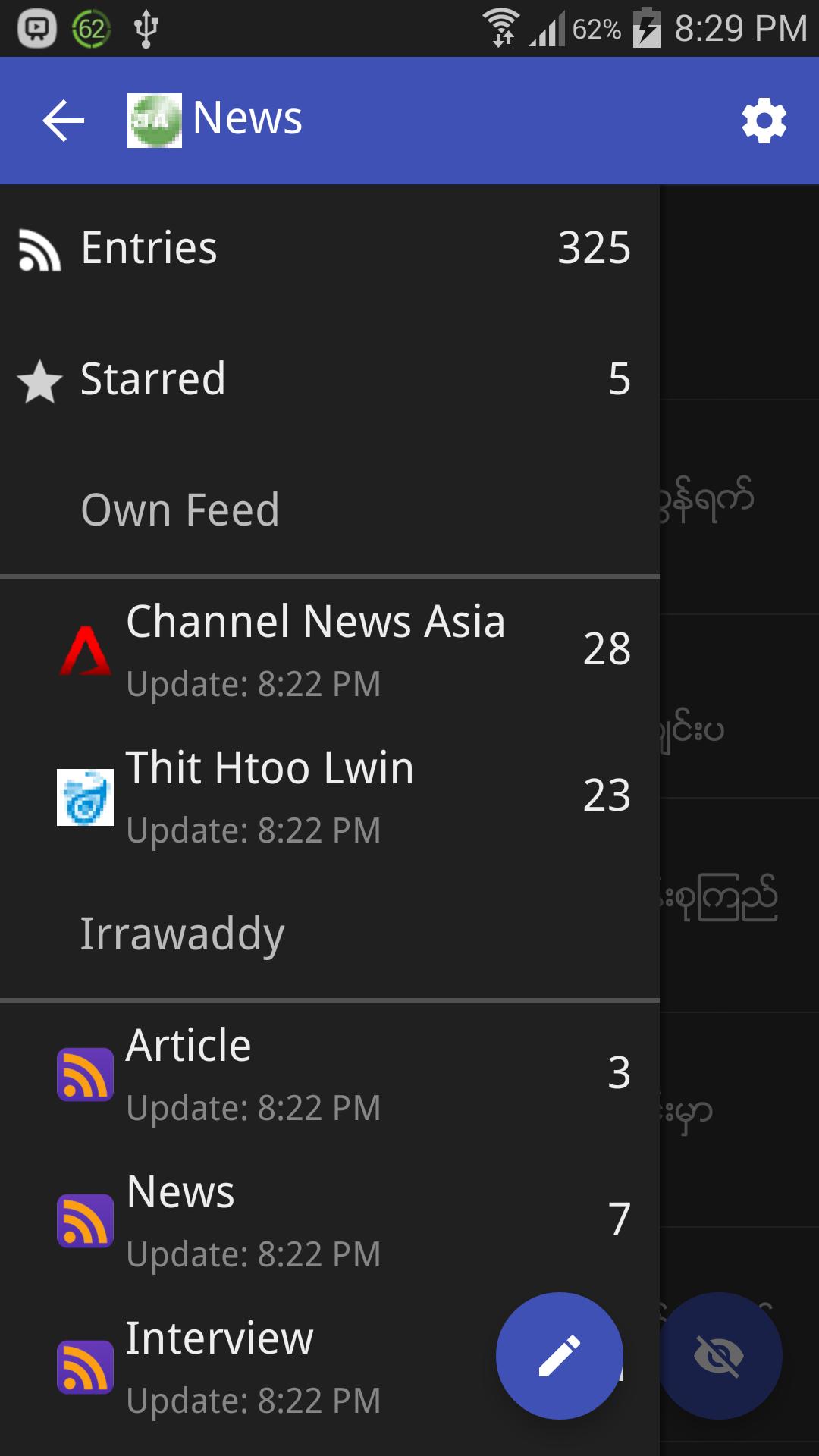Open the edit feeds pencil button
This screenshot has width=819, height=1456.
click(x=558, y=1356)
